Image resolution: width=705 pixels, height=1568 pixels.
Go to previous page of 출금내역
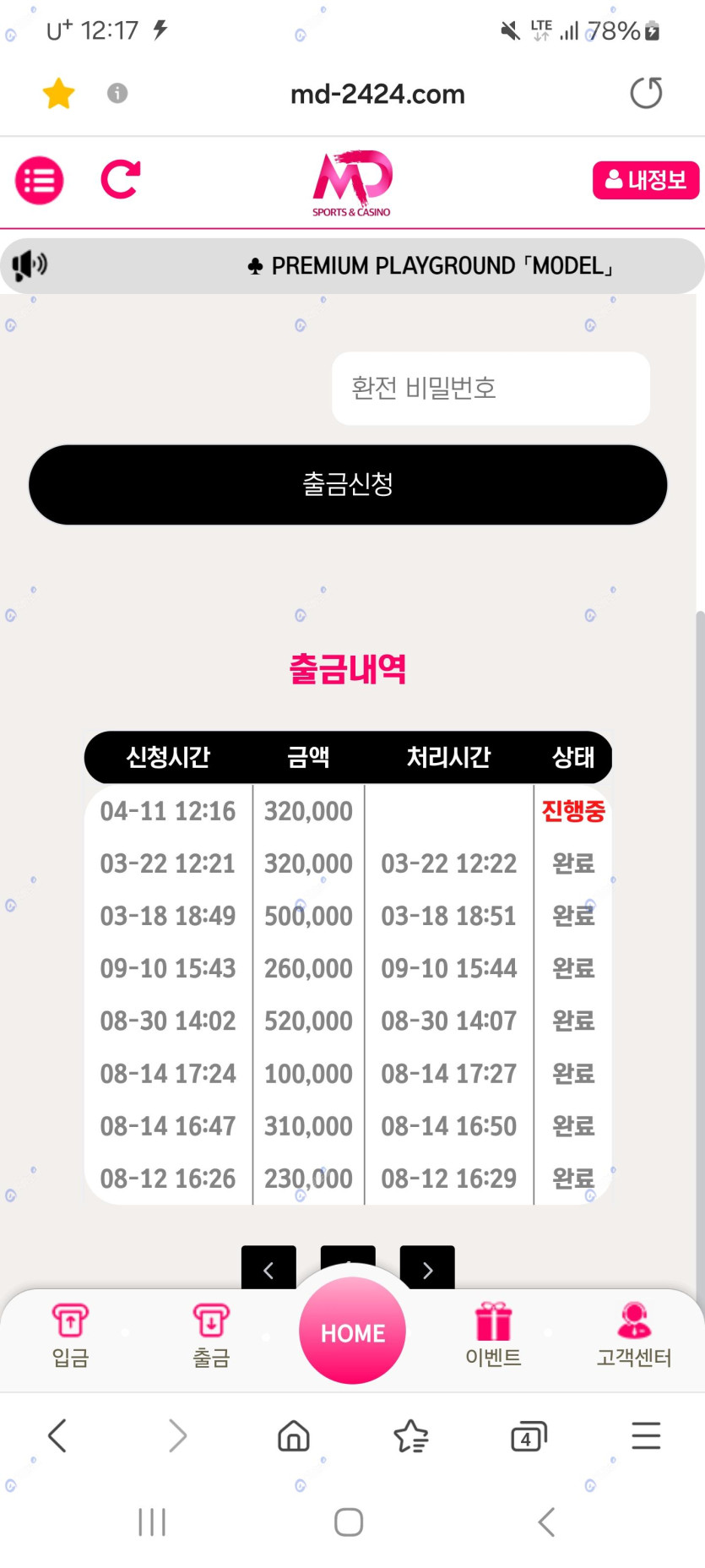click(268, 1269)
